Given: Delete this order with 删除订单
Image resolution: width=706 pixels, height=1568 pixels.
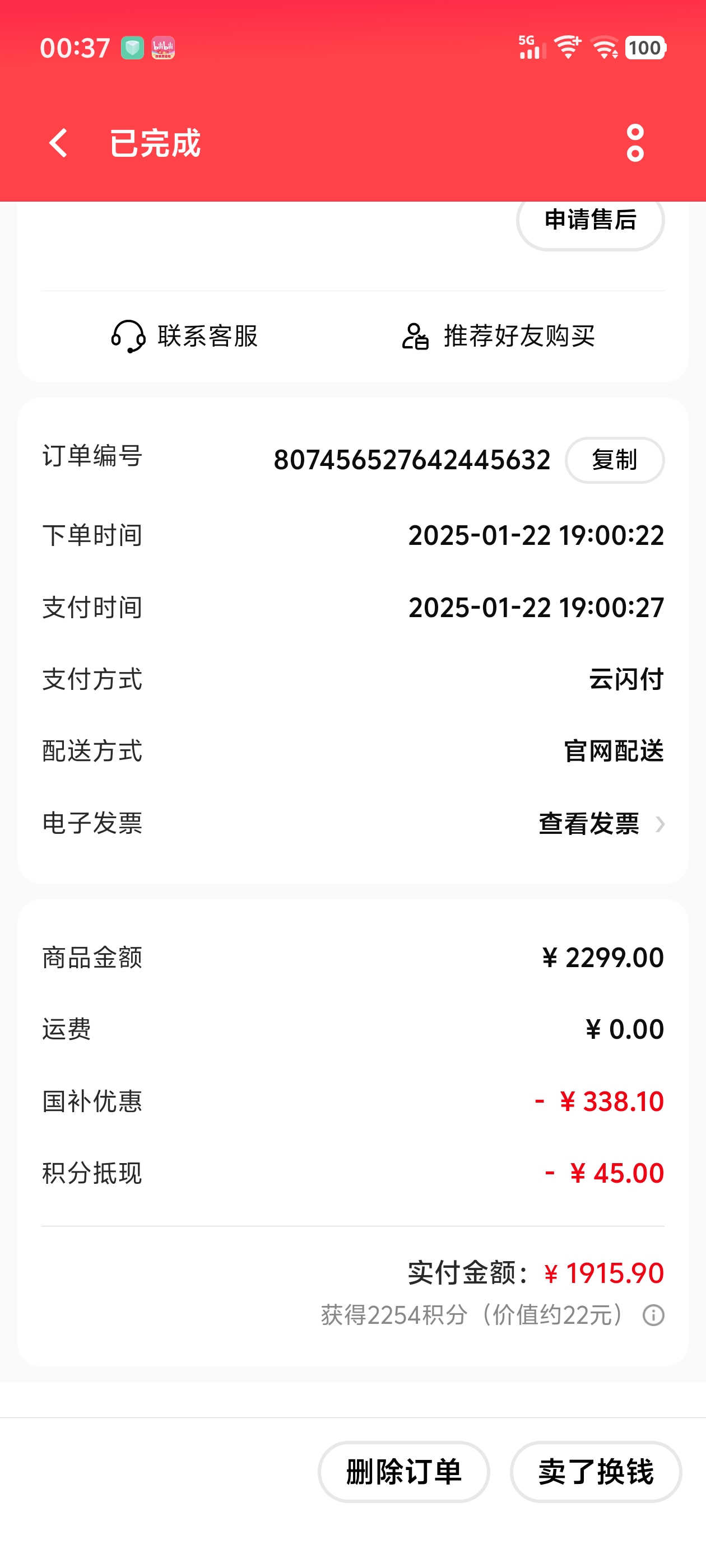Looking at the screenshot, I should pos(404,1472).
